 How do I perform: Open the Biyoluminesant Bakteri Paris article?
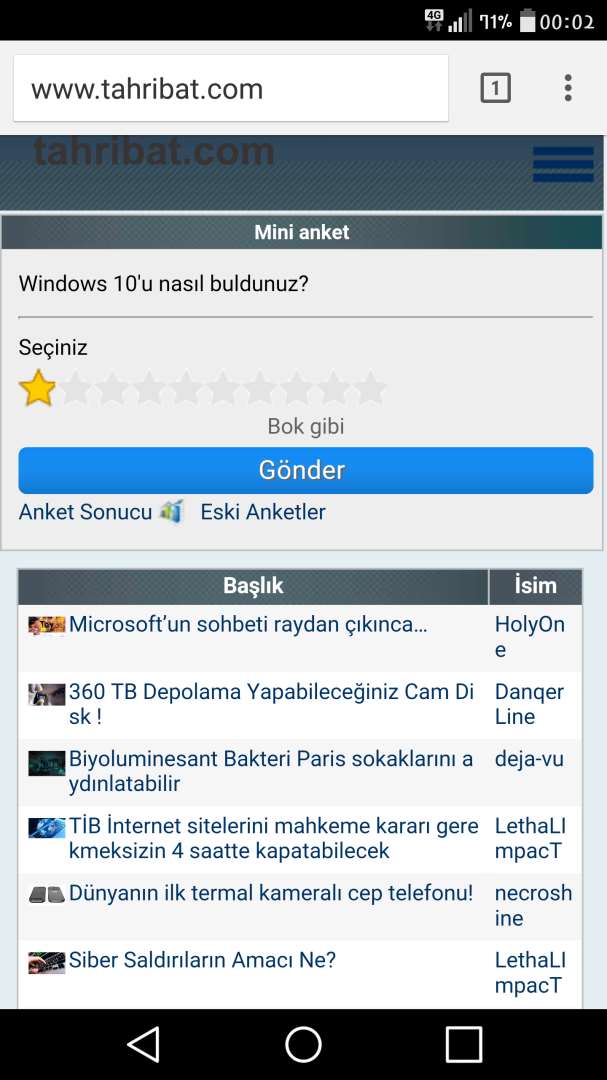[x=271, y=771]
